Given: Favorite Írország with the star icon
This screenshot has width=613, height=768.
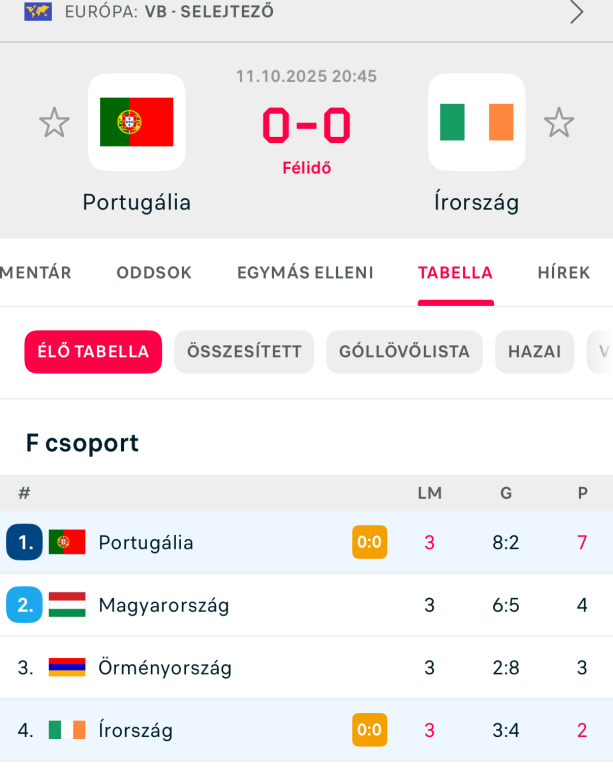Looking at the screenshot, I should (x=559, y=123).
